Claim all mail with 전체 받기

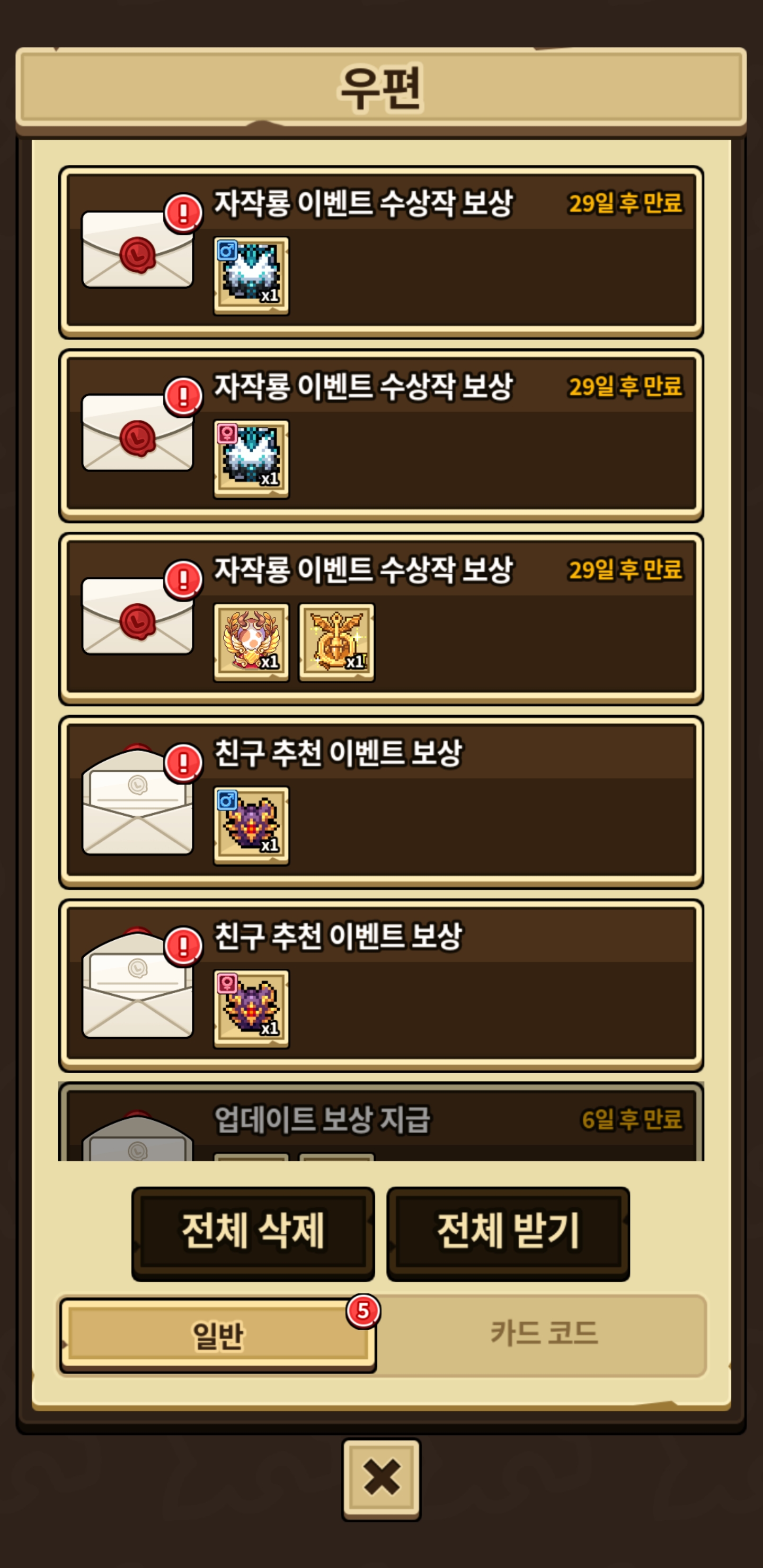point(508,1233)
